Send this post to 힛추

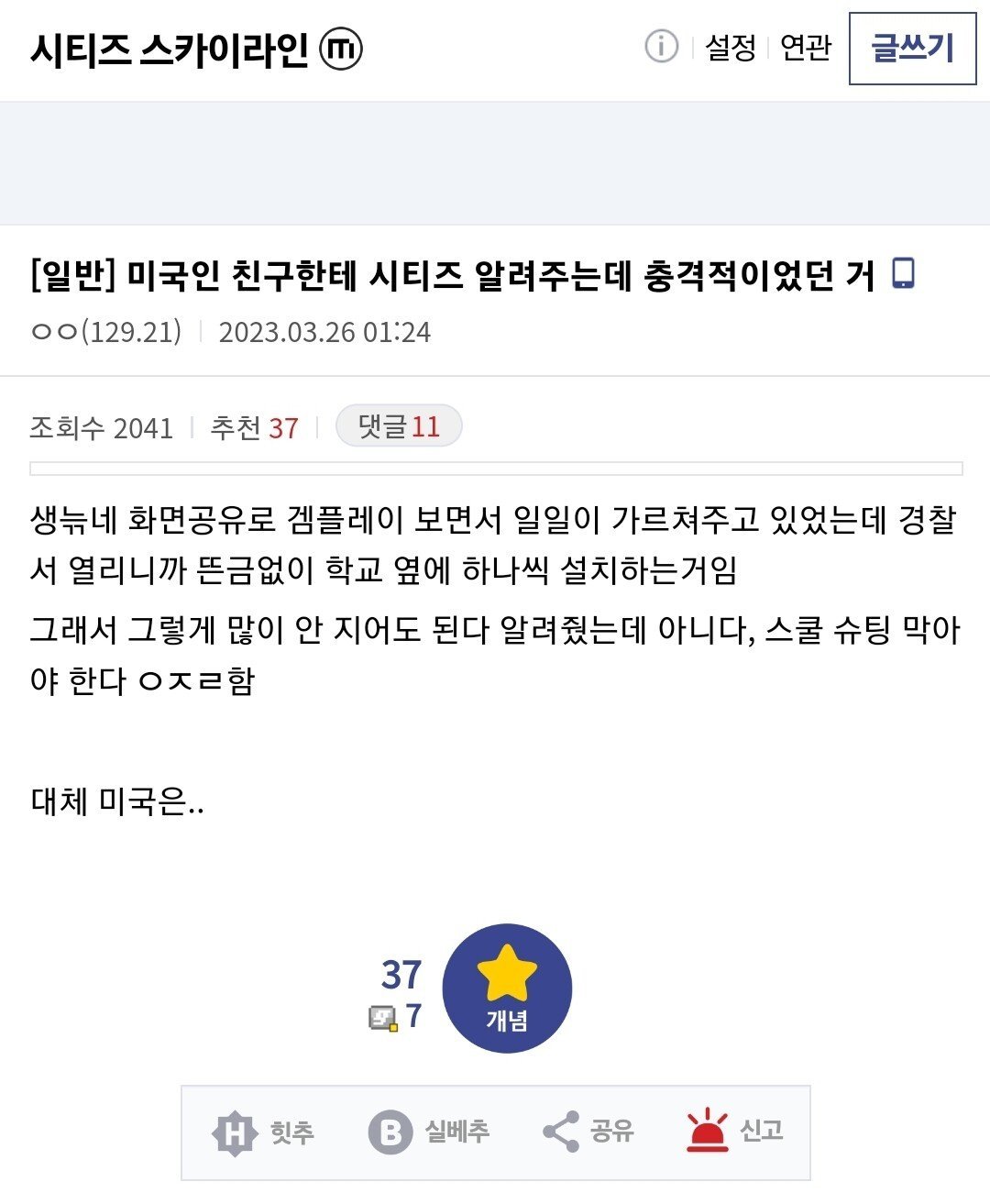(263, 1132)
